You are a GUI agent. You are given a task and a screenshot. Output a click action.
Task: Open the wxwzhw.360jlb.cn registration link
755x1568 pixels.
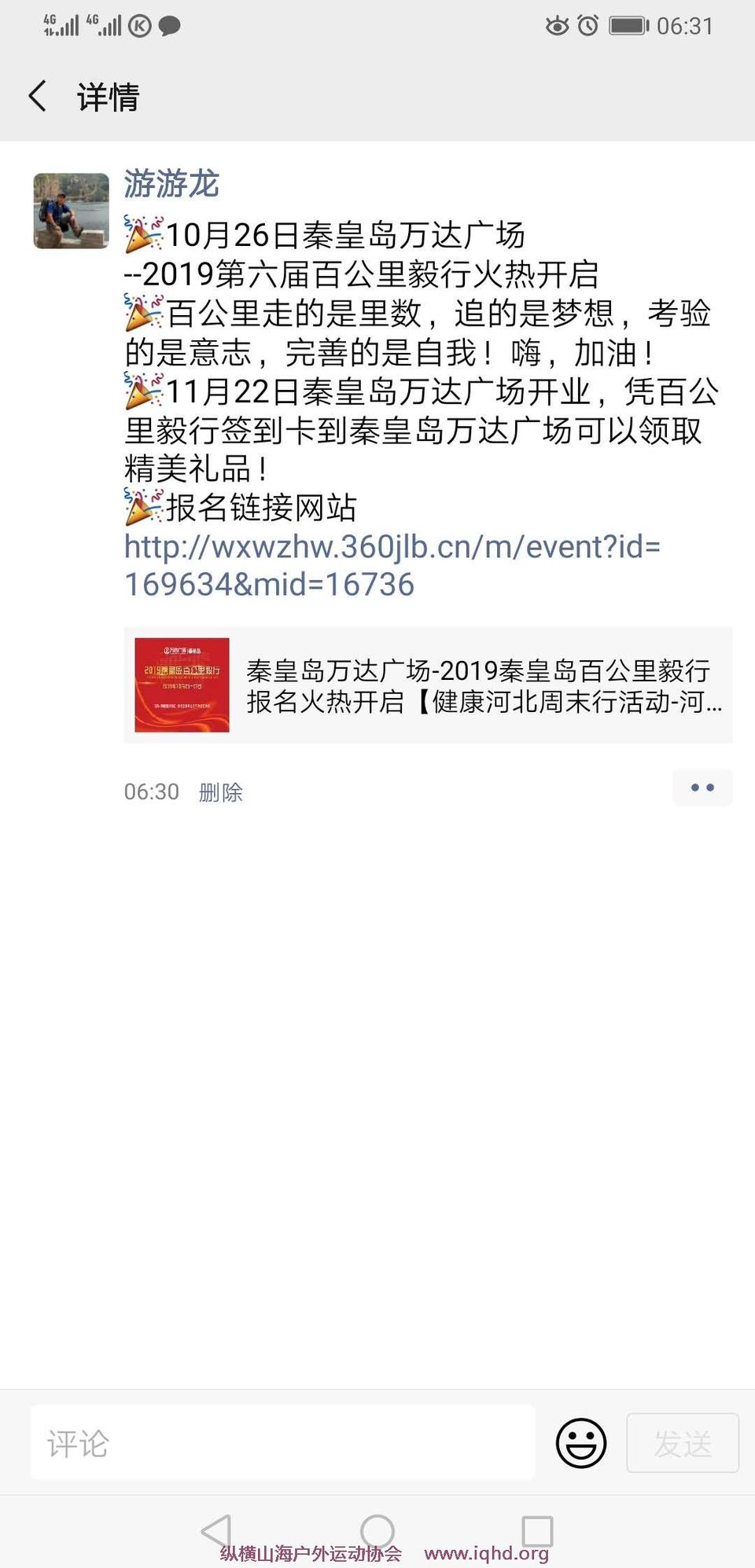392,565
